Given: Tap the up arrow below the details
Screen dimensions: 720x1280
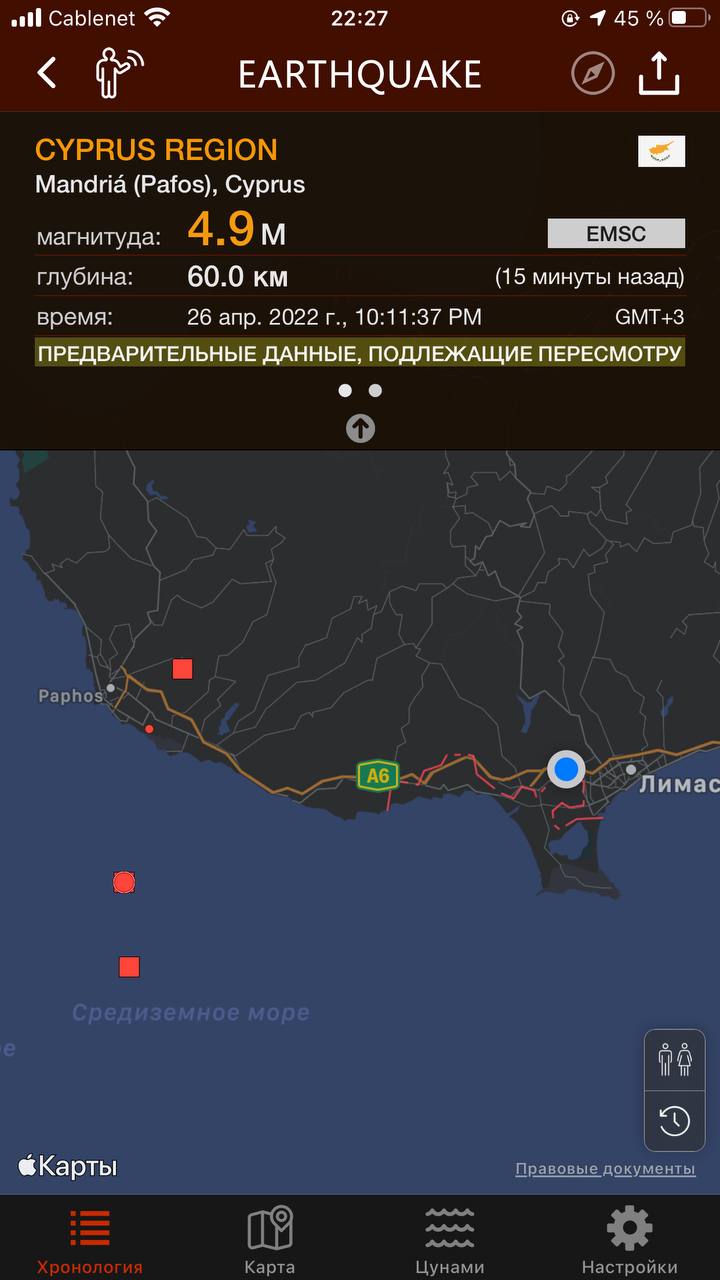Looking at the screenshot, I should 360,429.
